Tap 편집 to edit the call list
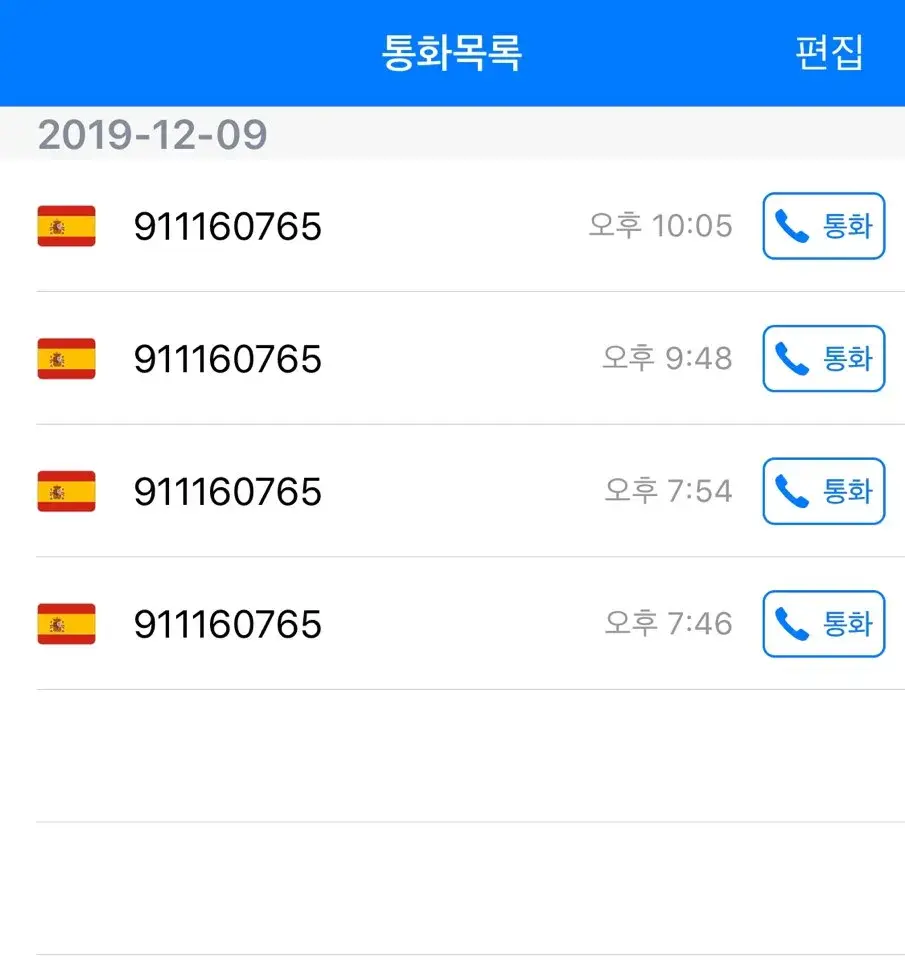 point(828,52)
